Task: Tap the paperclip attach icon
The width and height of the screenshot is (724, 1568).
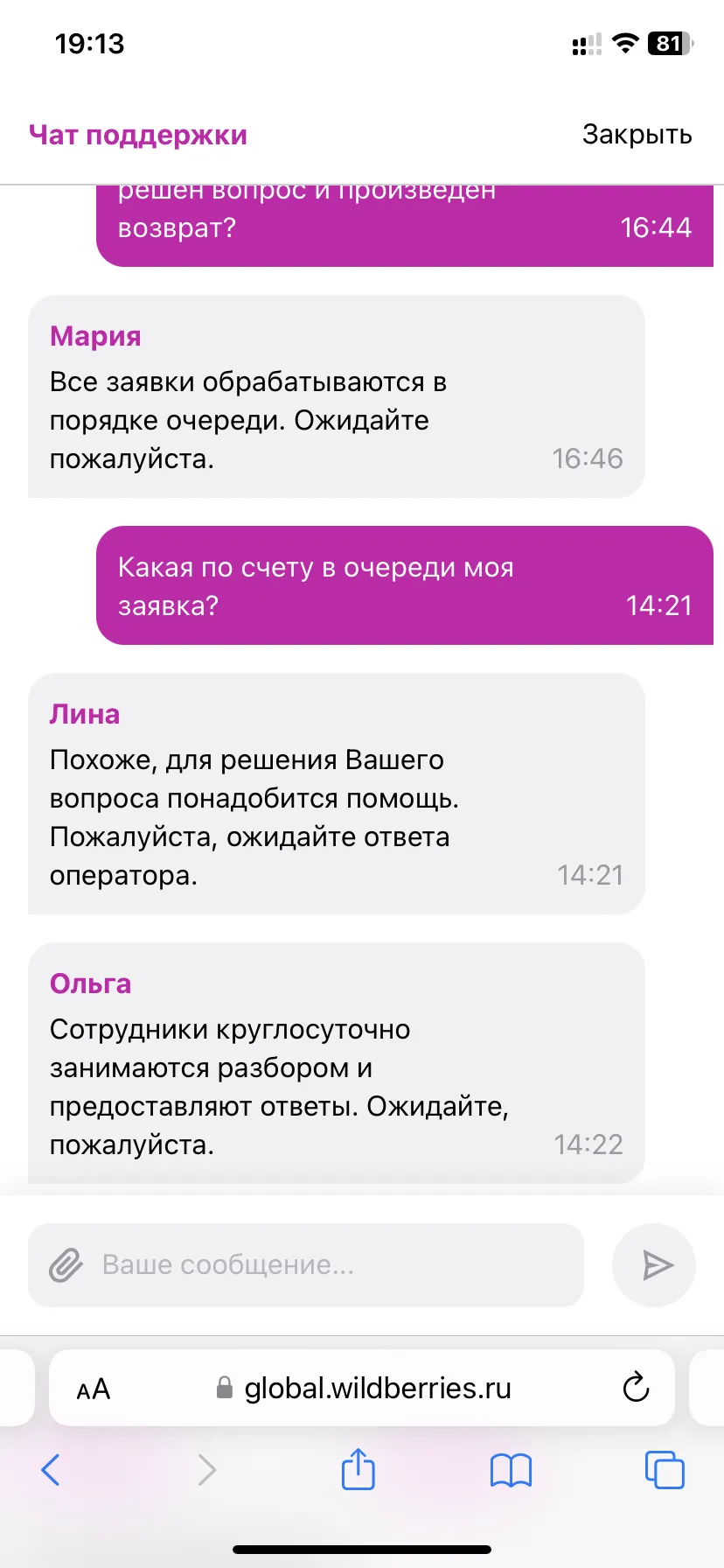Action: point(66,1265)
